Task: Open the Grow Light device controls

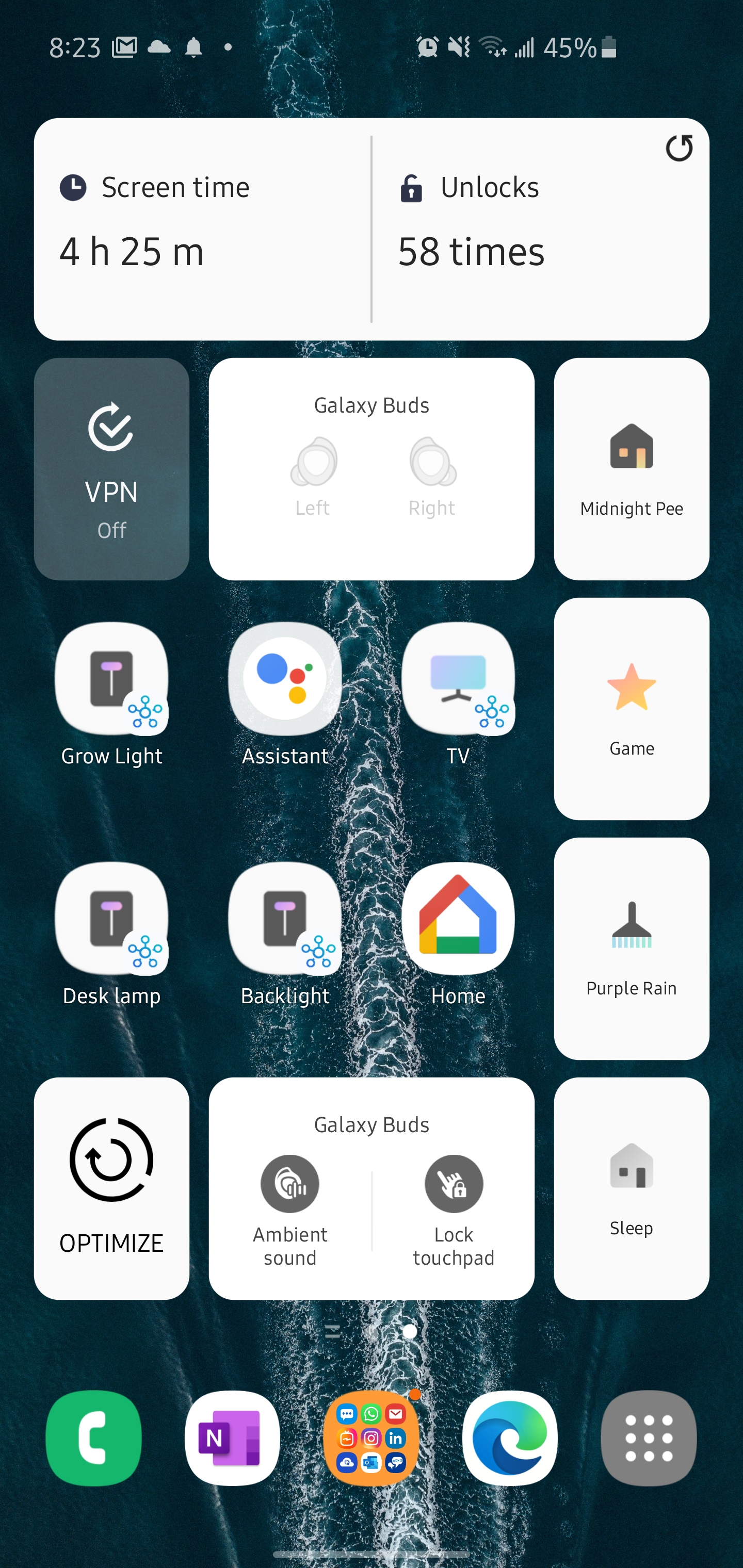Action: [x=111, y=682]
